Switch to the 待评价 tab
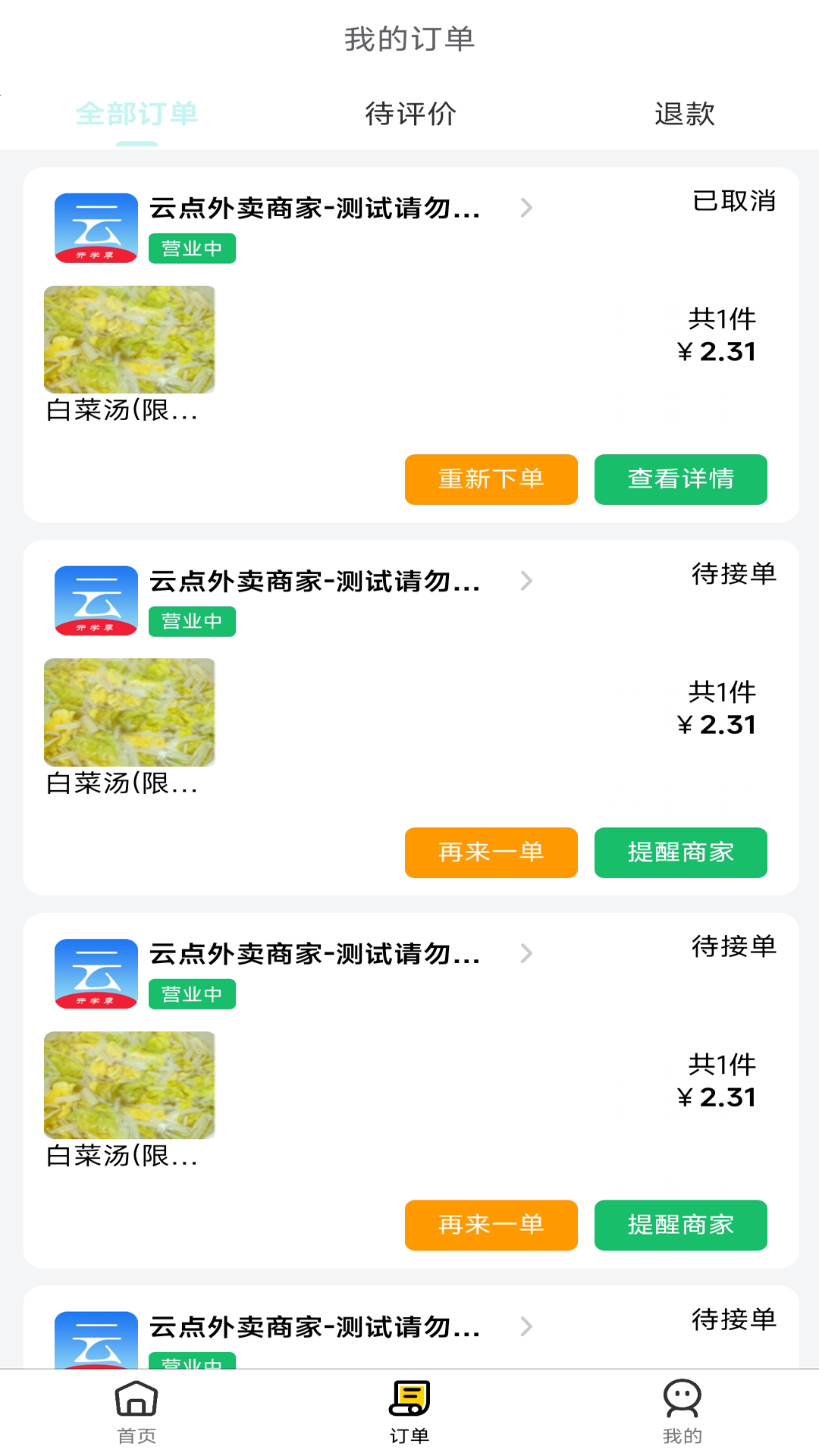The width and height of the screenshot is (819, 1456). (x=409, y=114)
